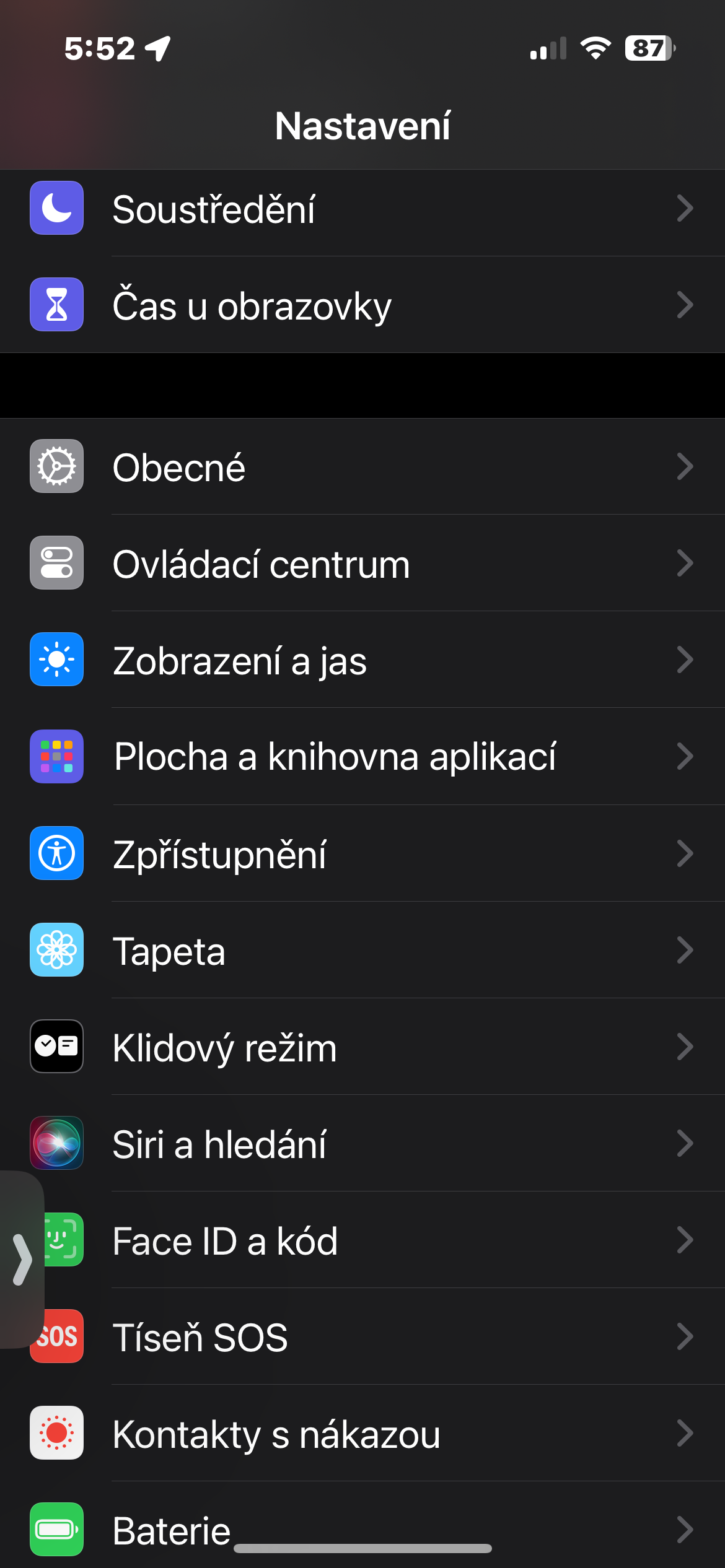Image resolution: width=725 pixels, height=1568 pixels.
Task: Select Zobrazení a jas
Action: (x=362, y=660)
